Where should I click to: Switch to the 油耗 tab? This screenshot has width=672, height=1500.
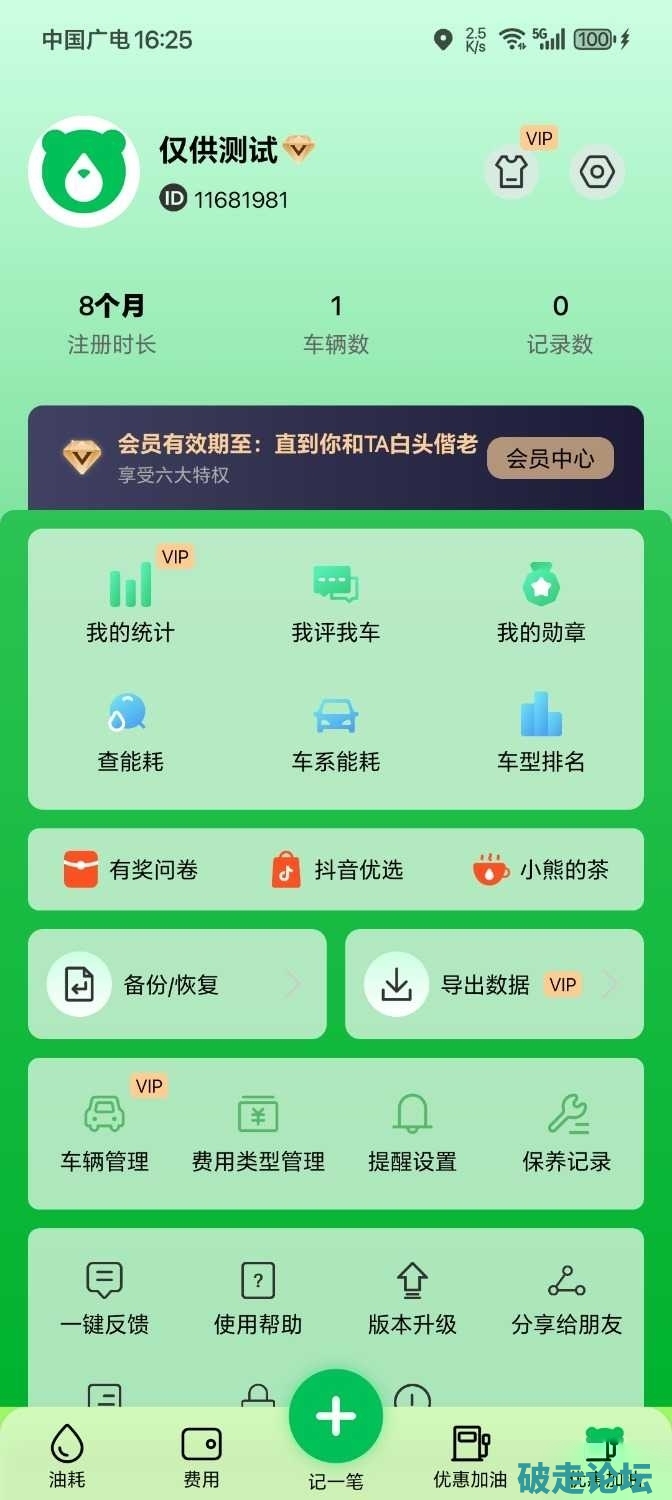tap(67, 1455)
